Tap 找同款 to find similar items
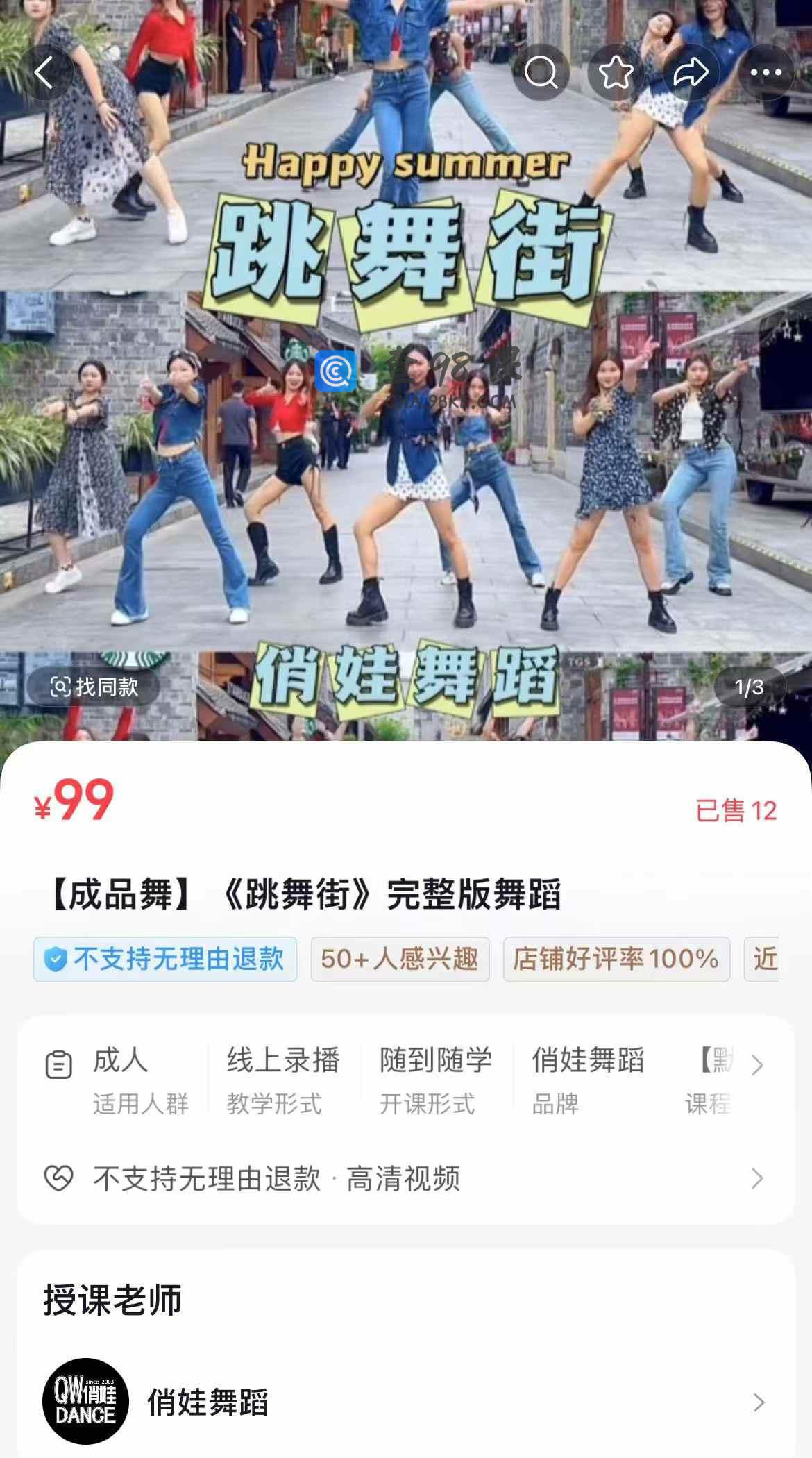Viewport: 812px width, 1458px height. coord(94,687)
